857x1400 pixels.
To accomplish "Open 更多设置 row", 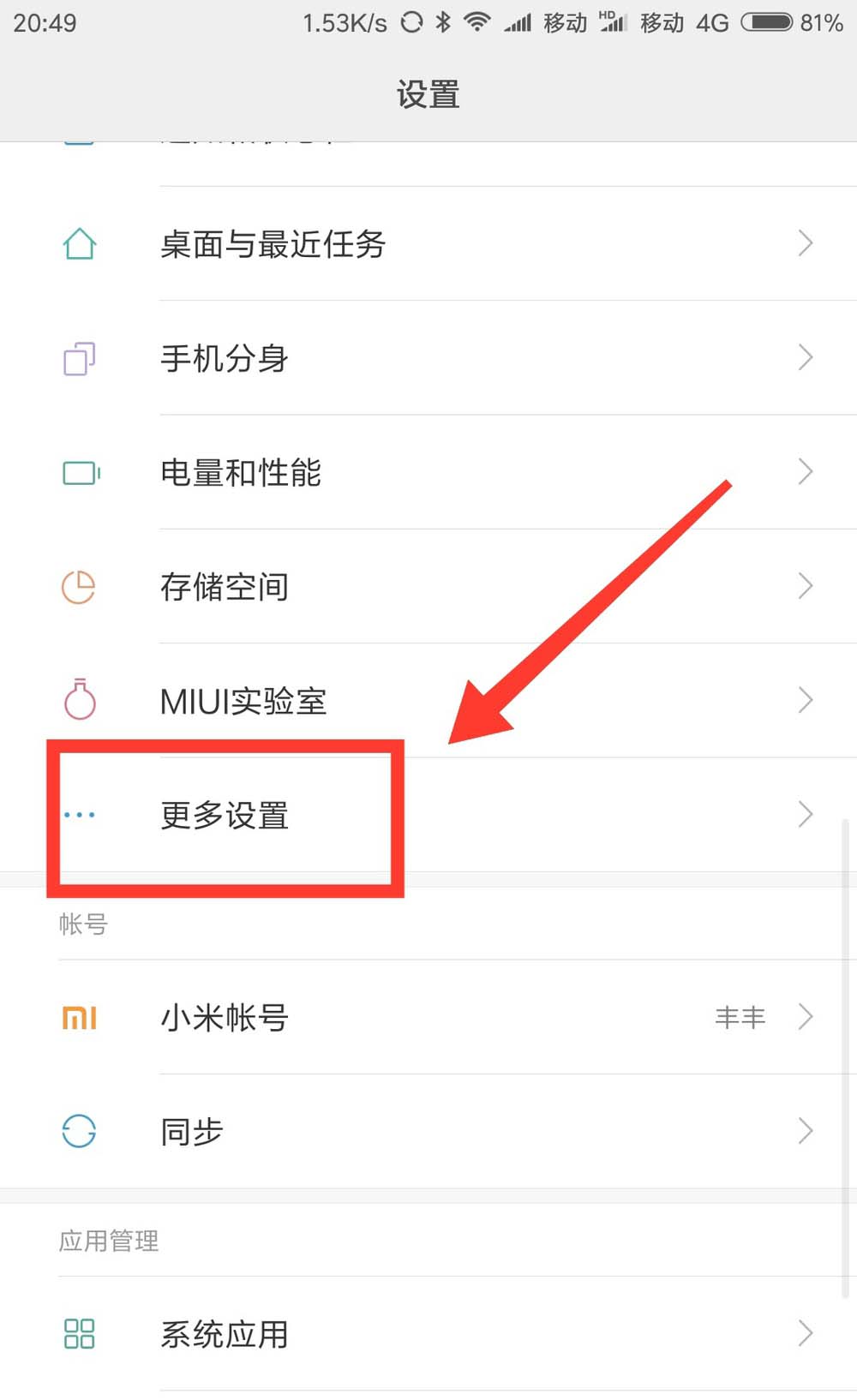I will 225,815.
